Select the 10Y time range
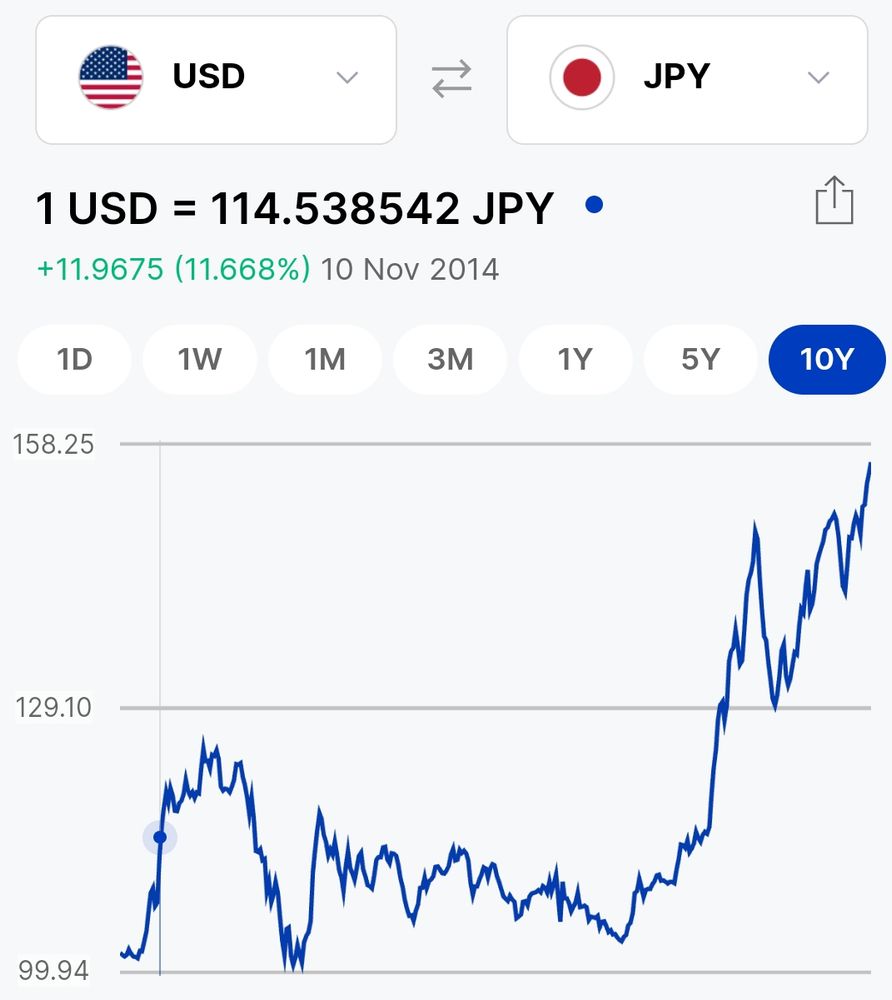 coord(826,359)
